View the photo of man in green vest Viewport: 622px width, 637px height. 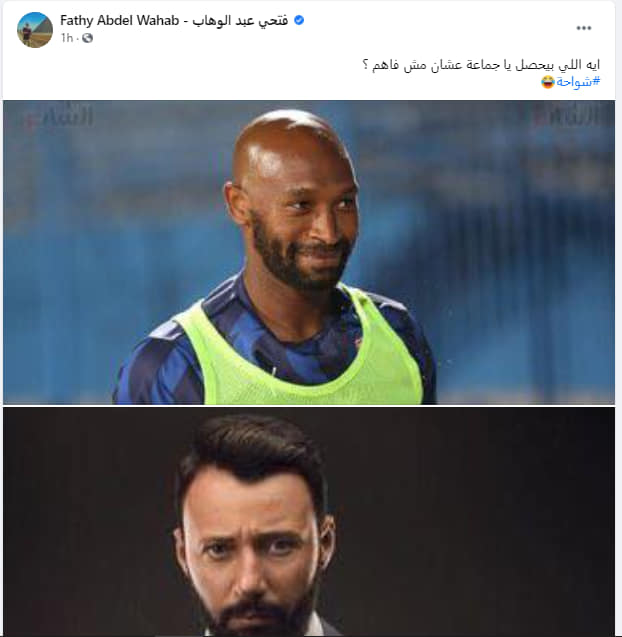tap(309, 252)
